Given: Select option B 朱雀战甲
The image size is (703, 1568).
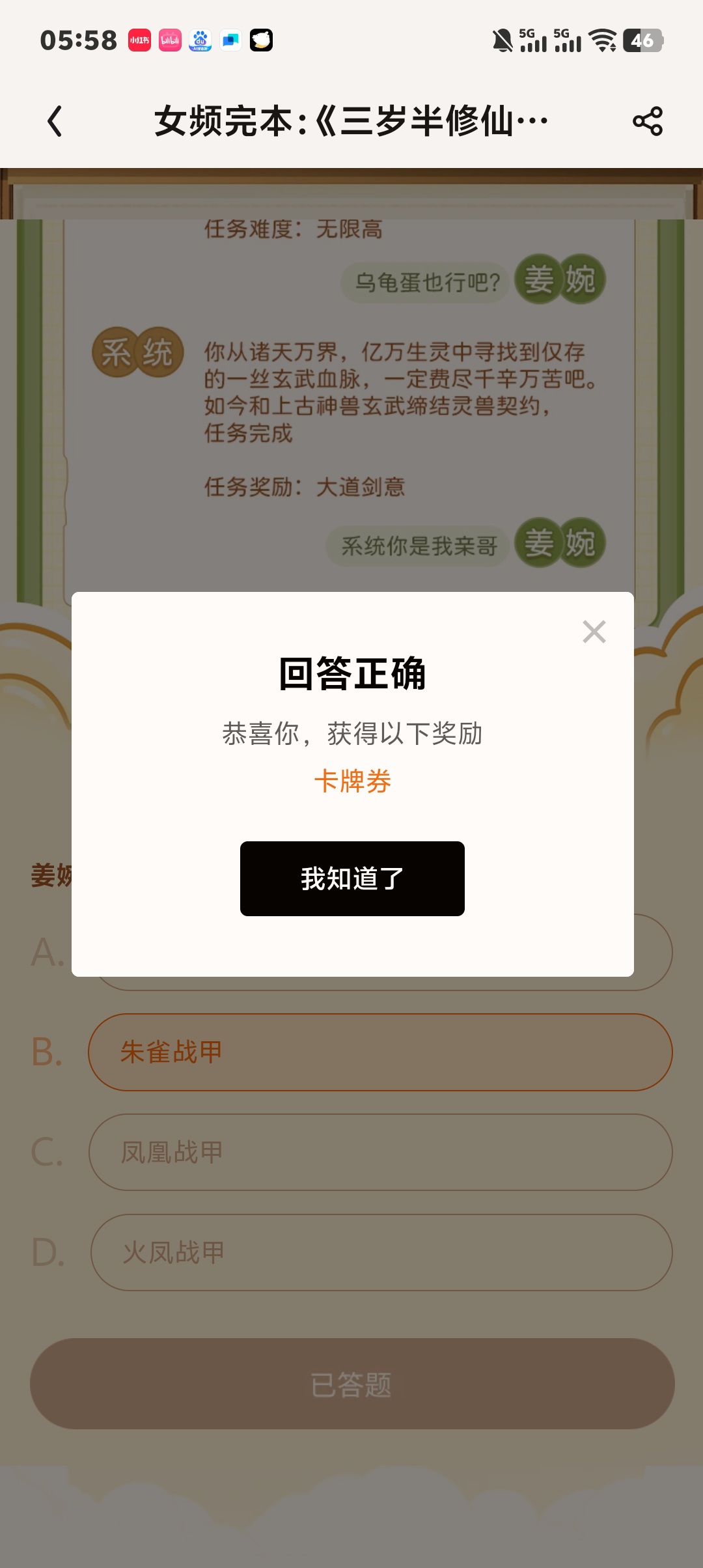Looking at the screenshot, I should pyautogui.click(x=380, y=1052).
